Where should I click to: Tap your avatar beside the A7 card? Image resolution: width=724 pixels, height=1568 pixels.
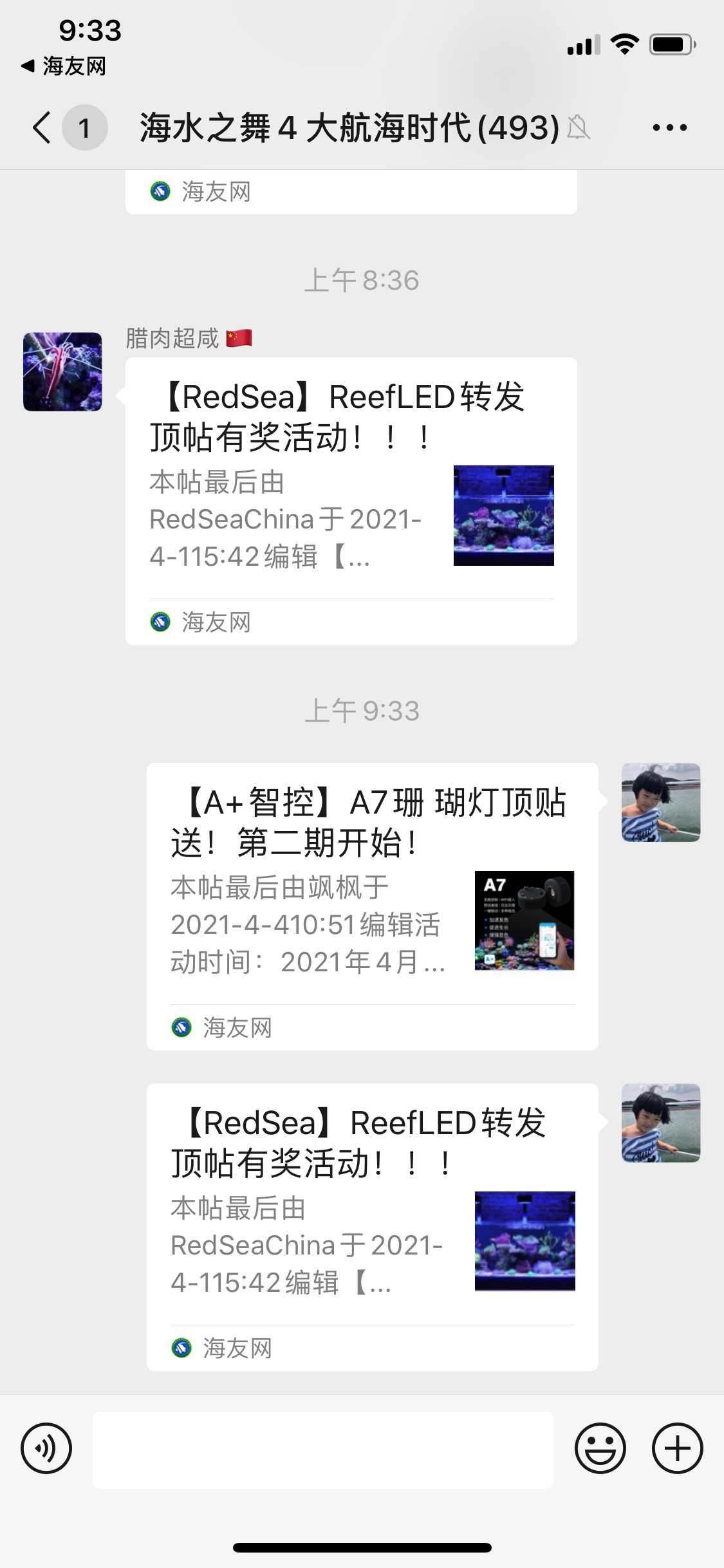pos(660,802)
